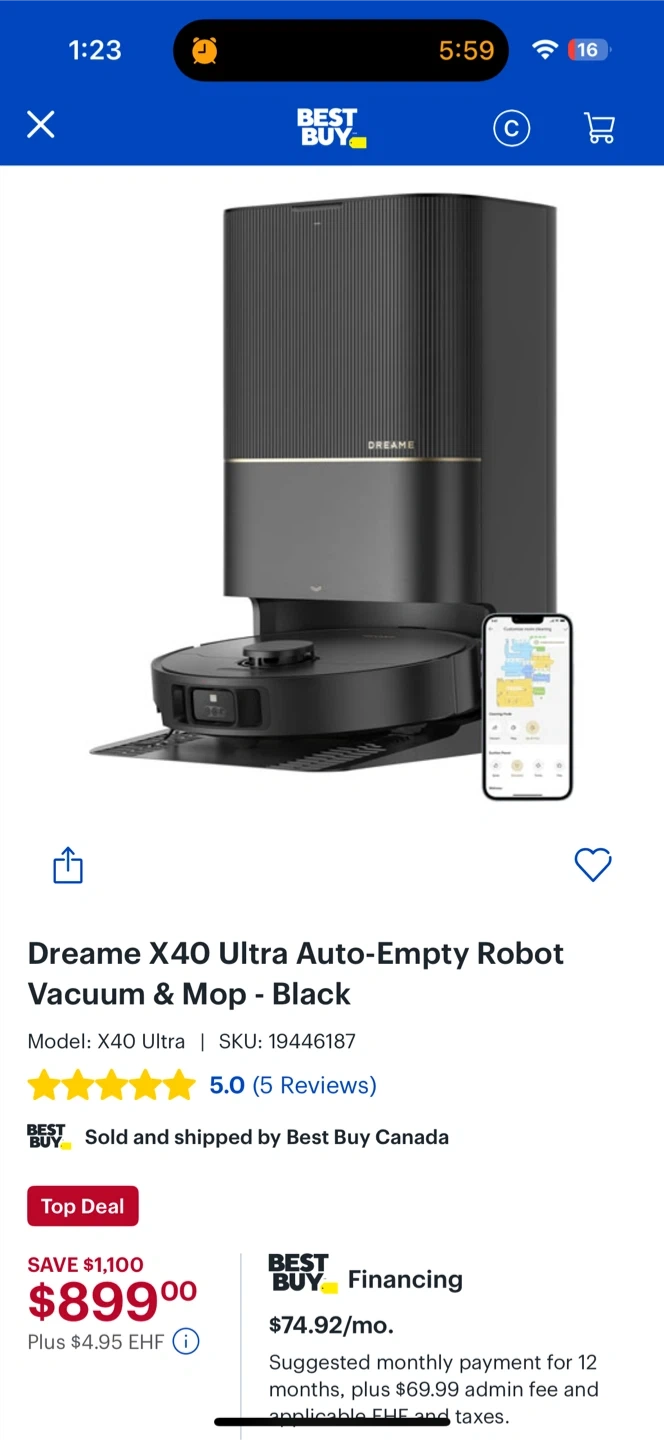Screen dimensions: 664x1440
Task: Add the vacuum to your wishlist
Action: [593, 865]
